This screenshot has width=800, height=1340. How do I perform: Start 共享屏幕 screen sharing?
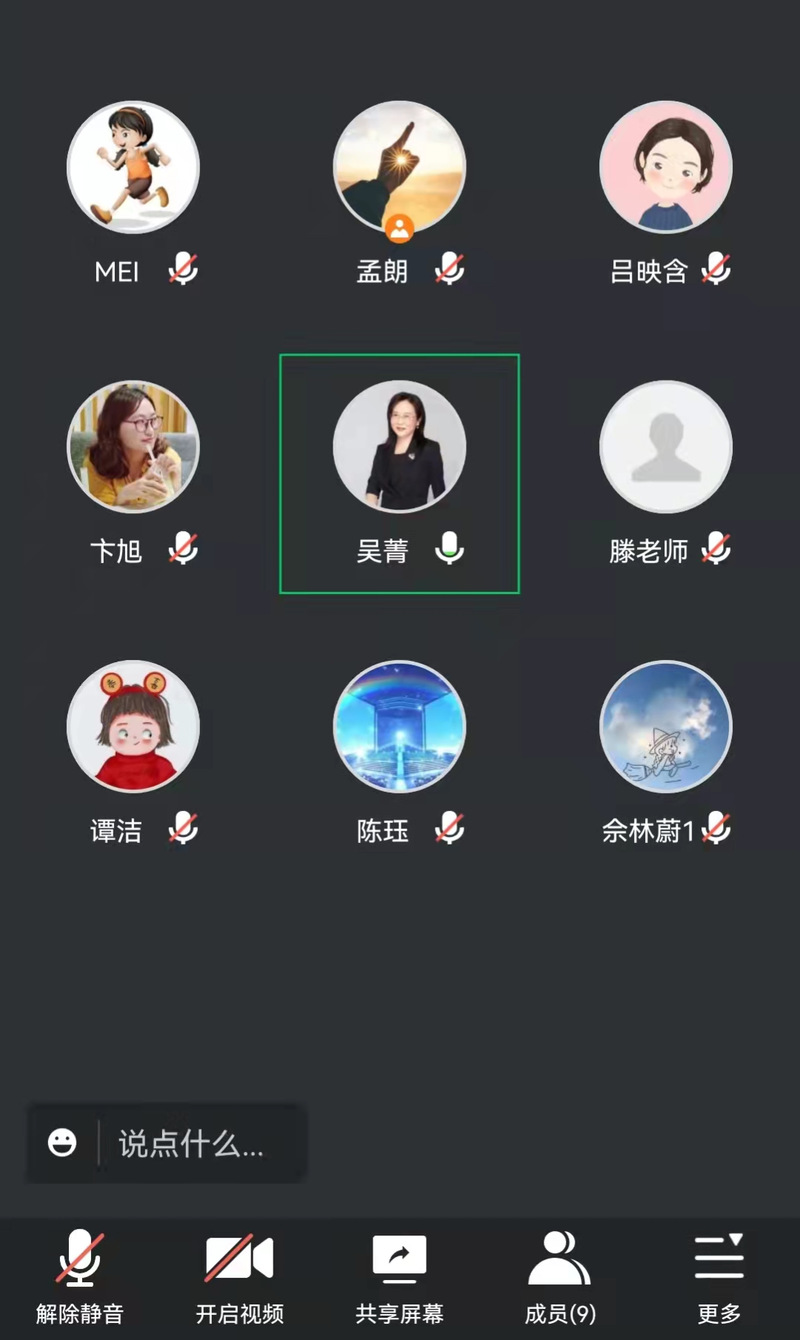399,1276
